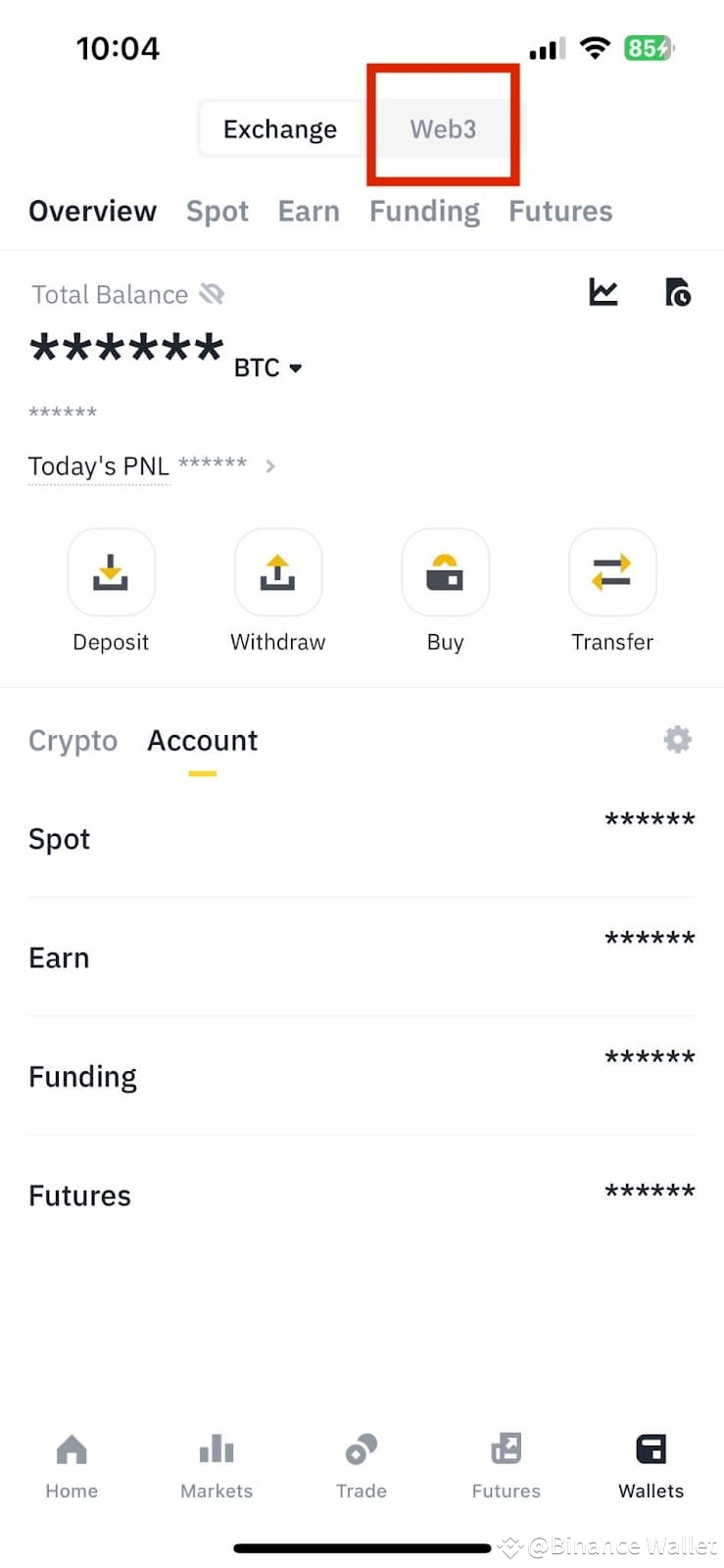The height and width of the screenshot is (1568, 724).
Task: Open the Spot tab under Overview
Action: (217, 211)
